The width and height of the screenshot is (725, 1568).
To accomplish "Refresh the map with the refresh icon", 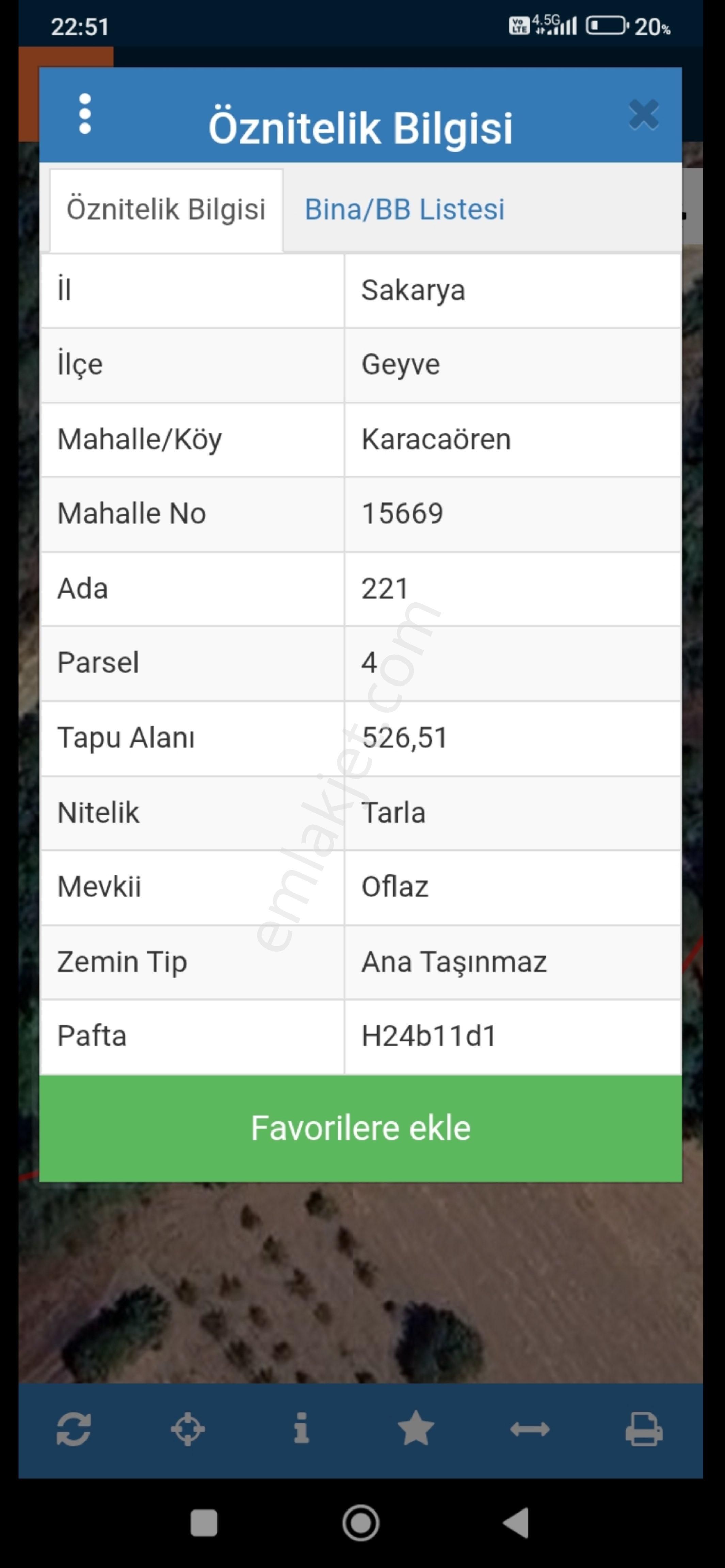I will (74, 1429).
